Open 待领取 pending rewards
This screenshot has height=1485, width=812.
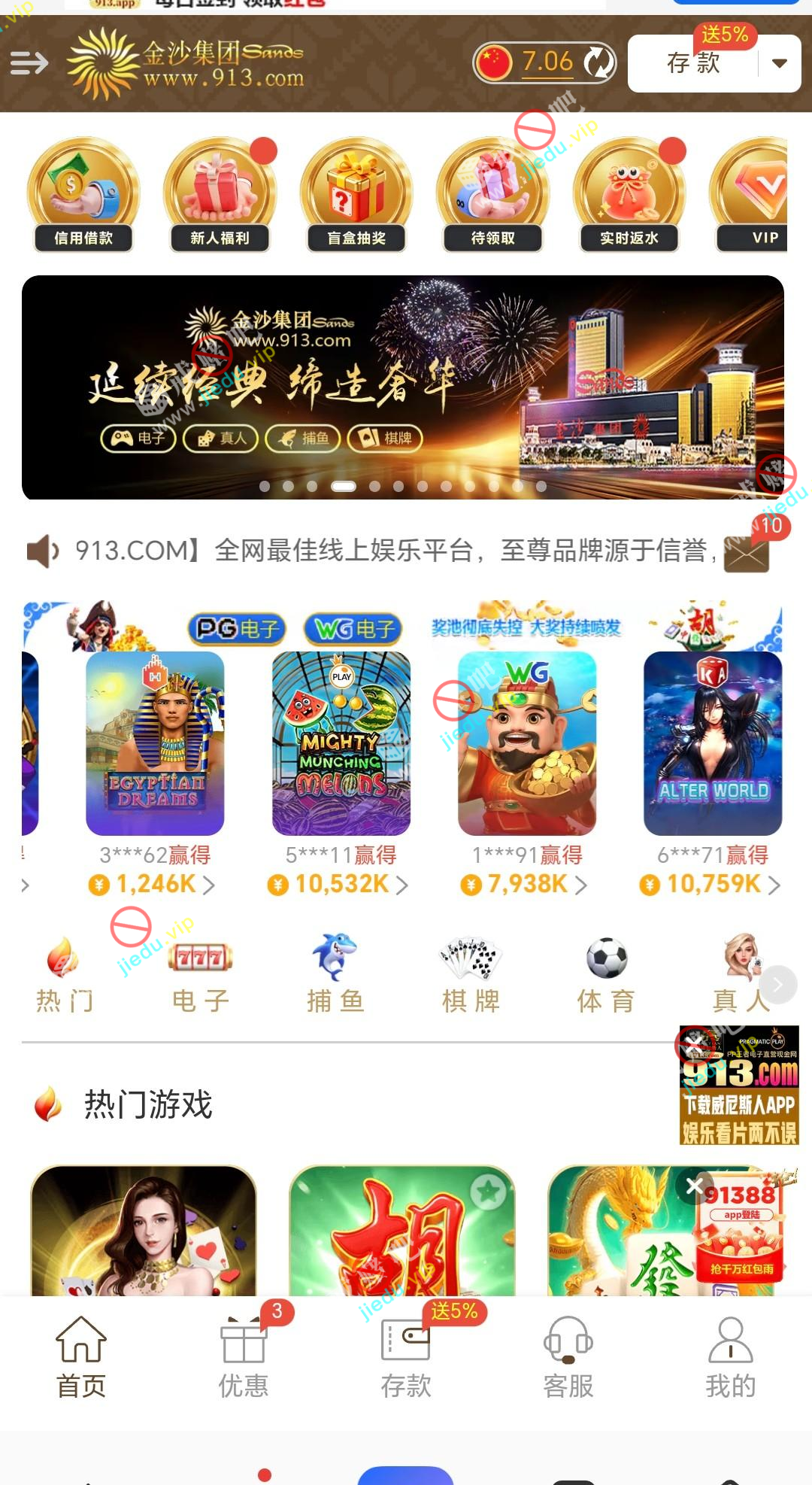point(492,196)
